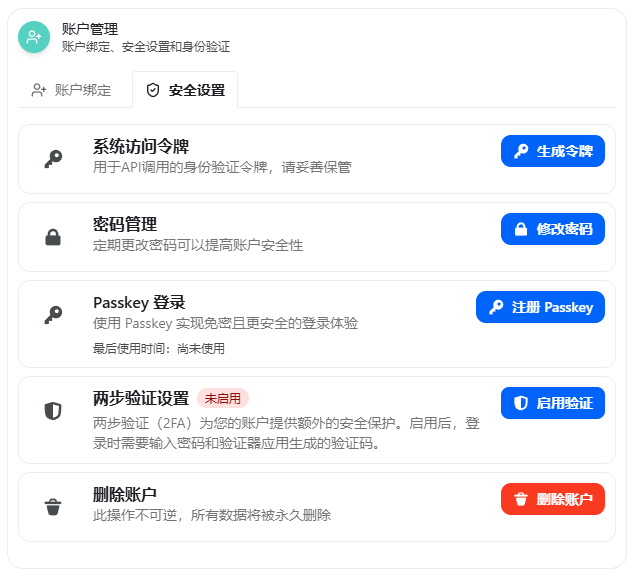Switch to the 账户绑定 tab

pyautogui.click(x=71, y=90)
